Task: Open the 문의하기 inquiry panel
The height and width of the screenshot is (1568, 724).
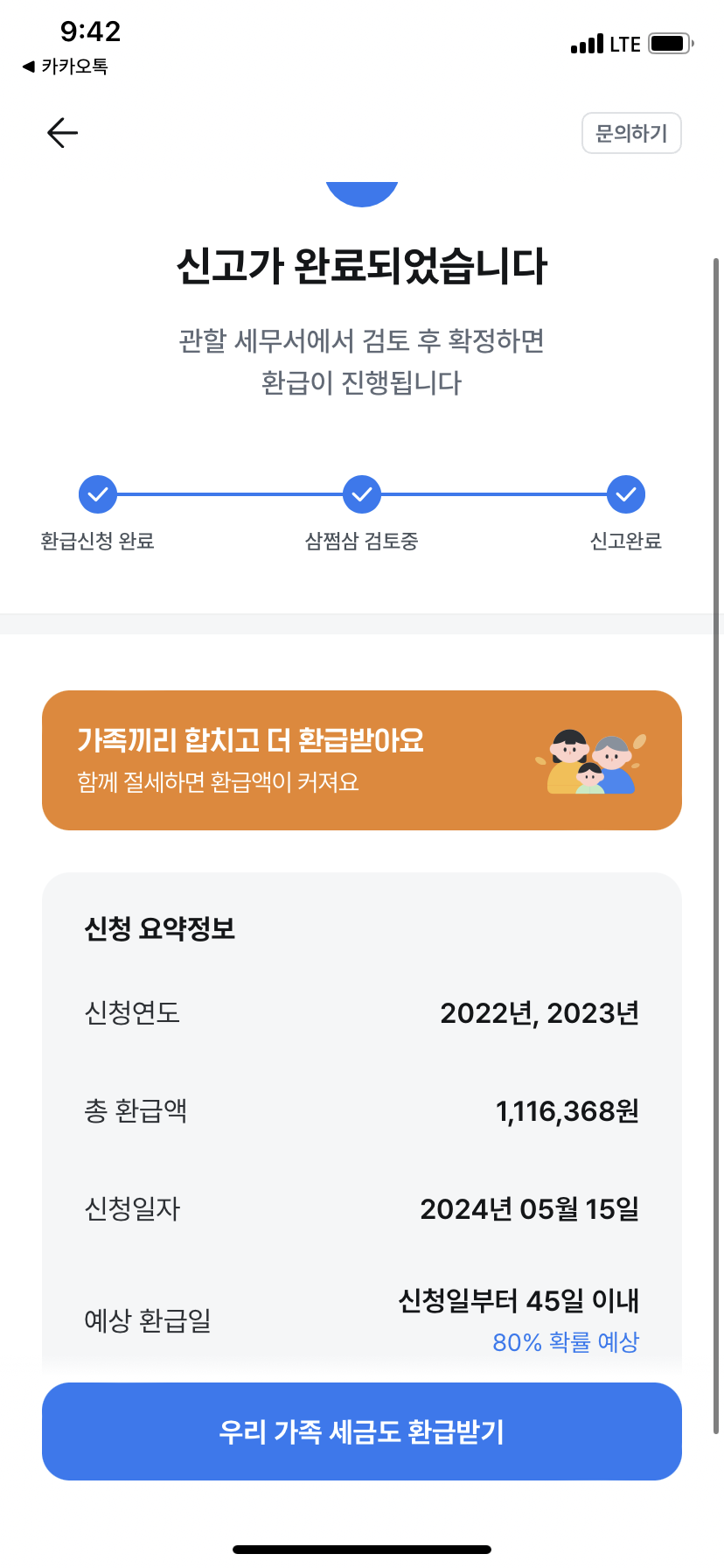Action: (631, 133)
